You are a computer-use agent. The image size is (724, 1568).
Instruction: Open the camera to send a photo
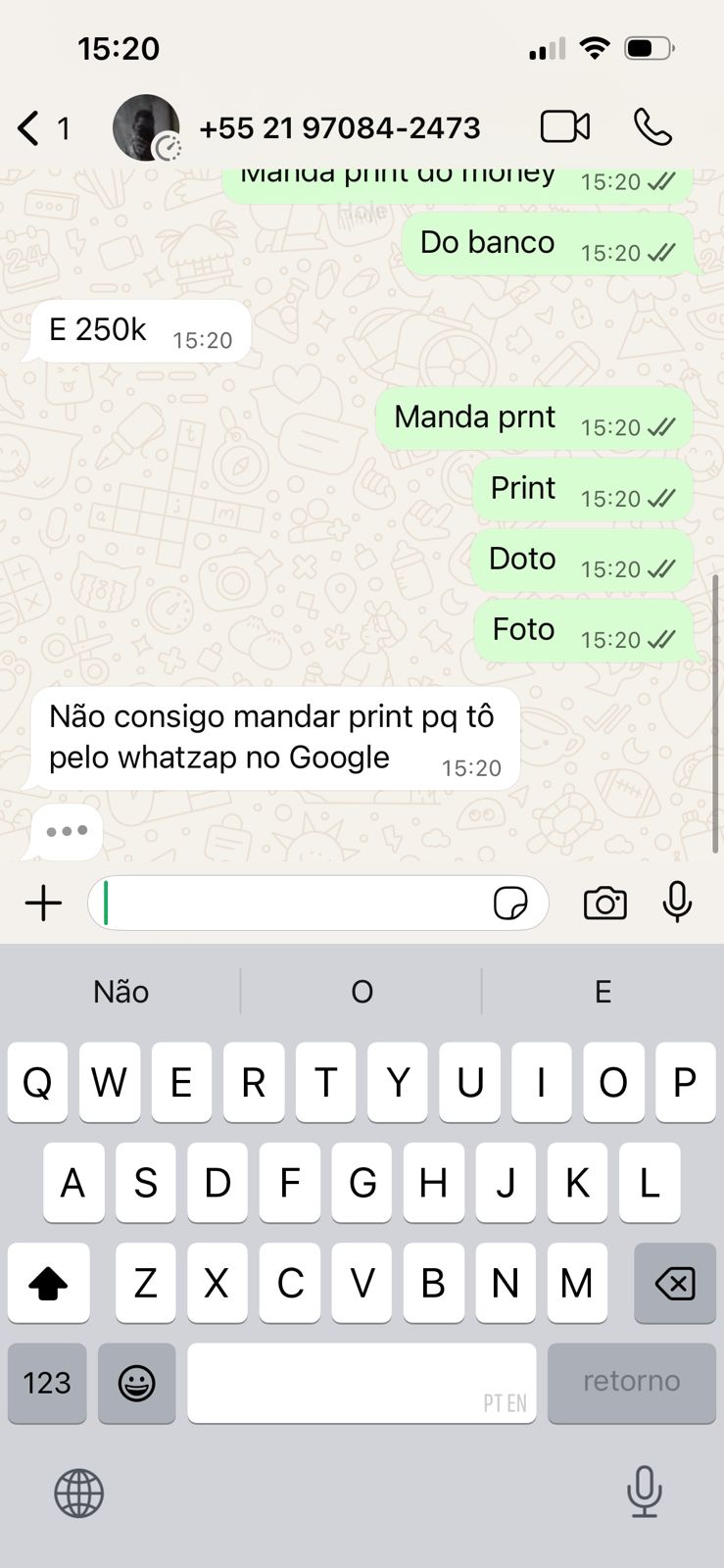coord(605,903)
